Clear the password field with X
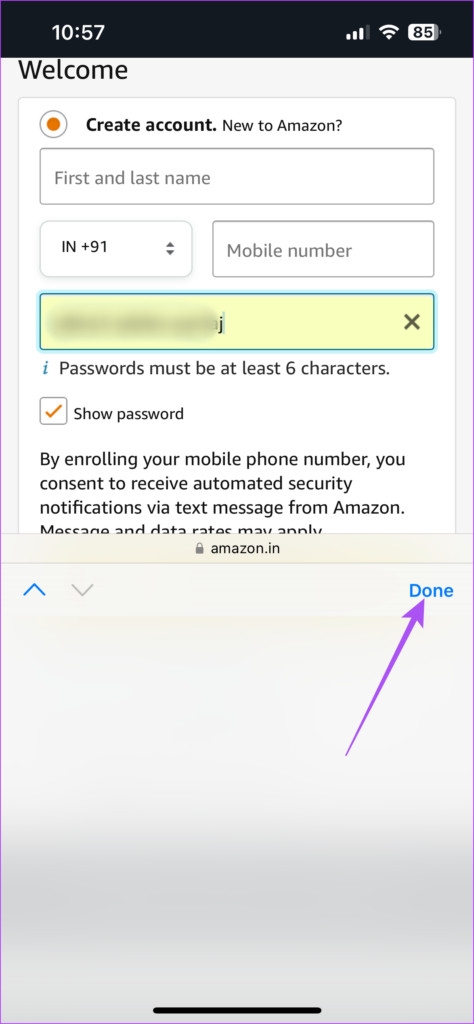This screenshot has height=1024, width=474. [x=412, y=321]
